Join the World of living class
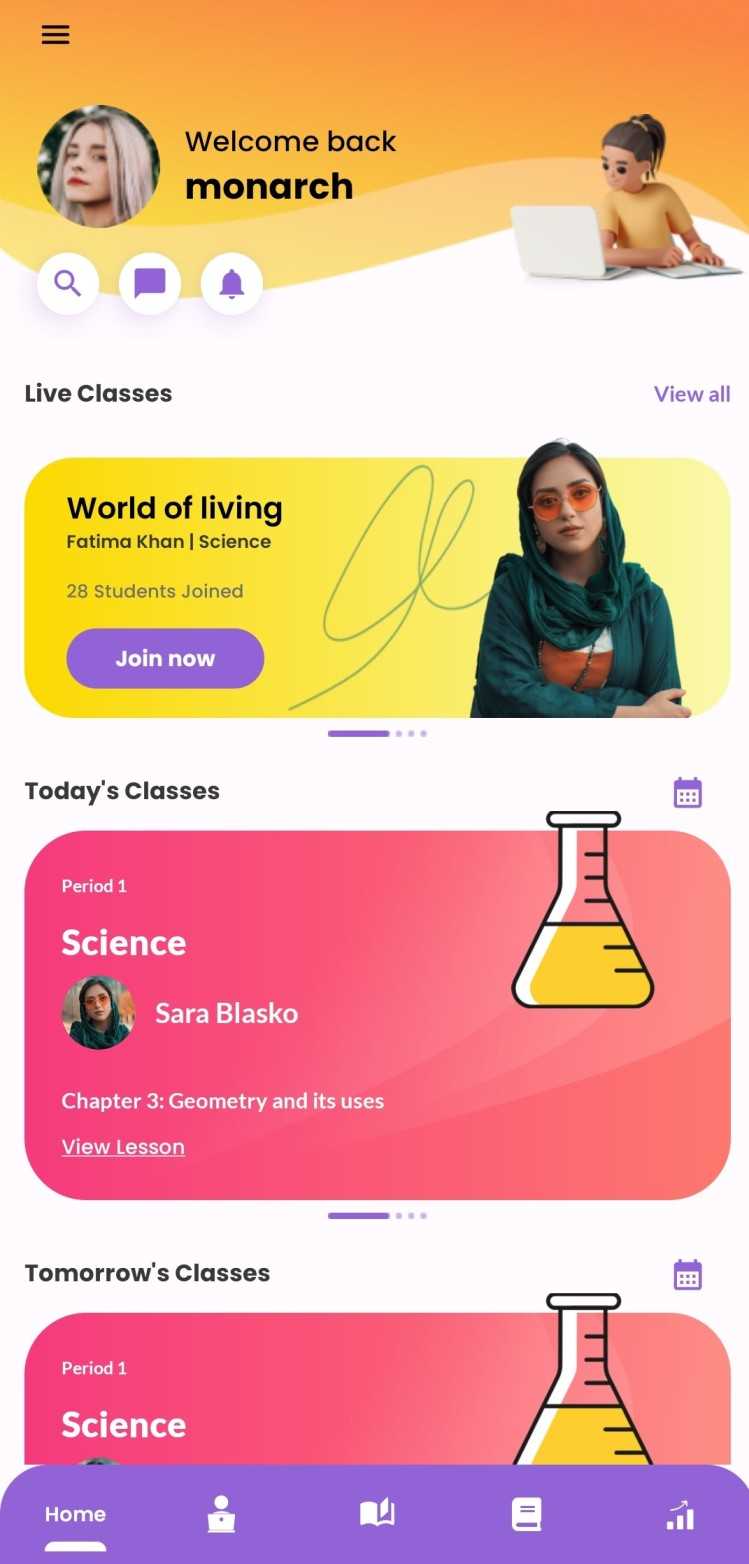 (x=165, y=658)
